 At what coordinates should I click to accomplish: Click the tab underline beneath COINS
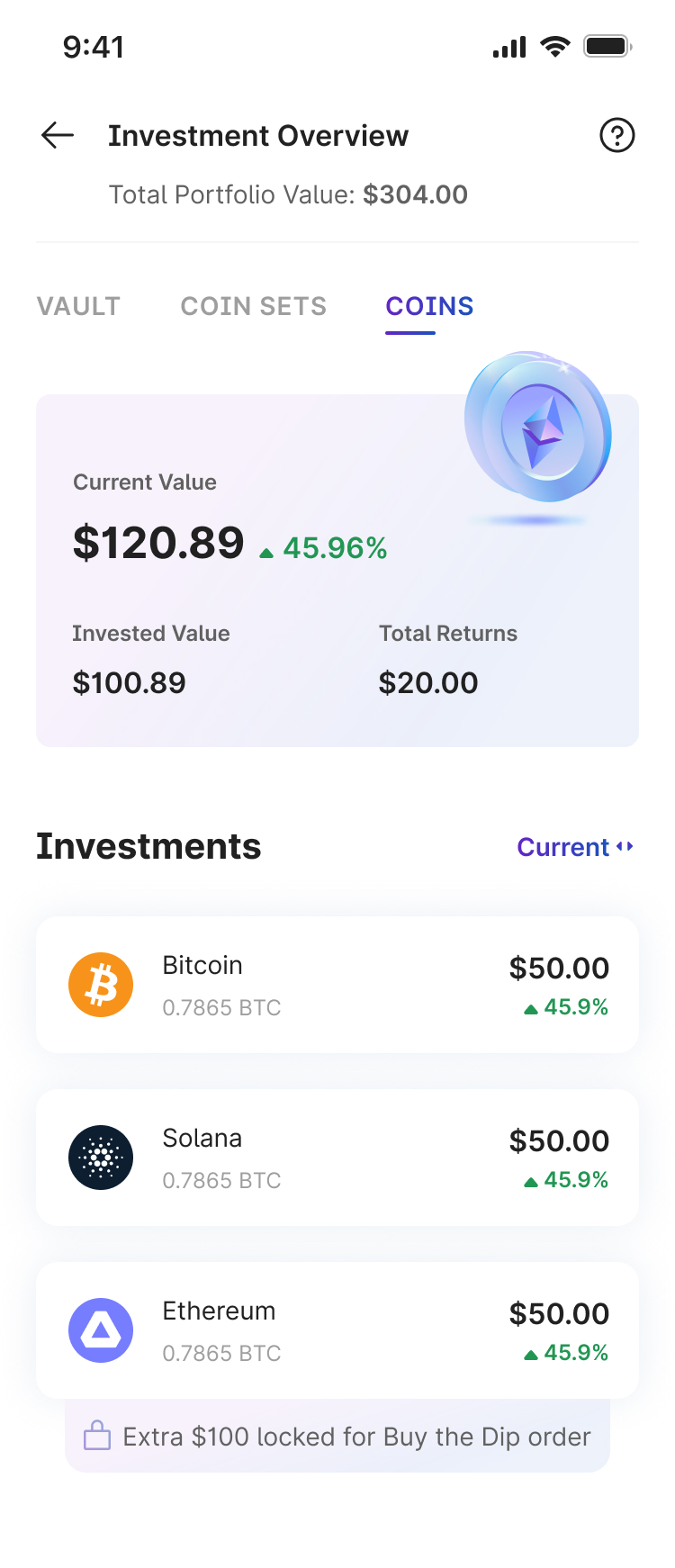click(409, 331)
